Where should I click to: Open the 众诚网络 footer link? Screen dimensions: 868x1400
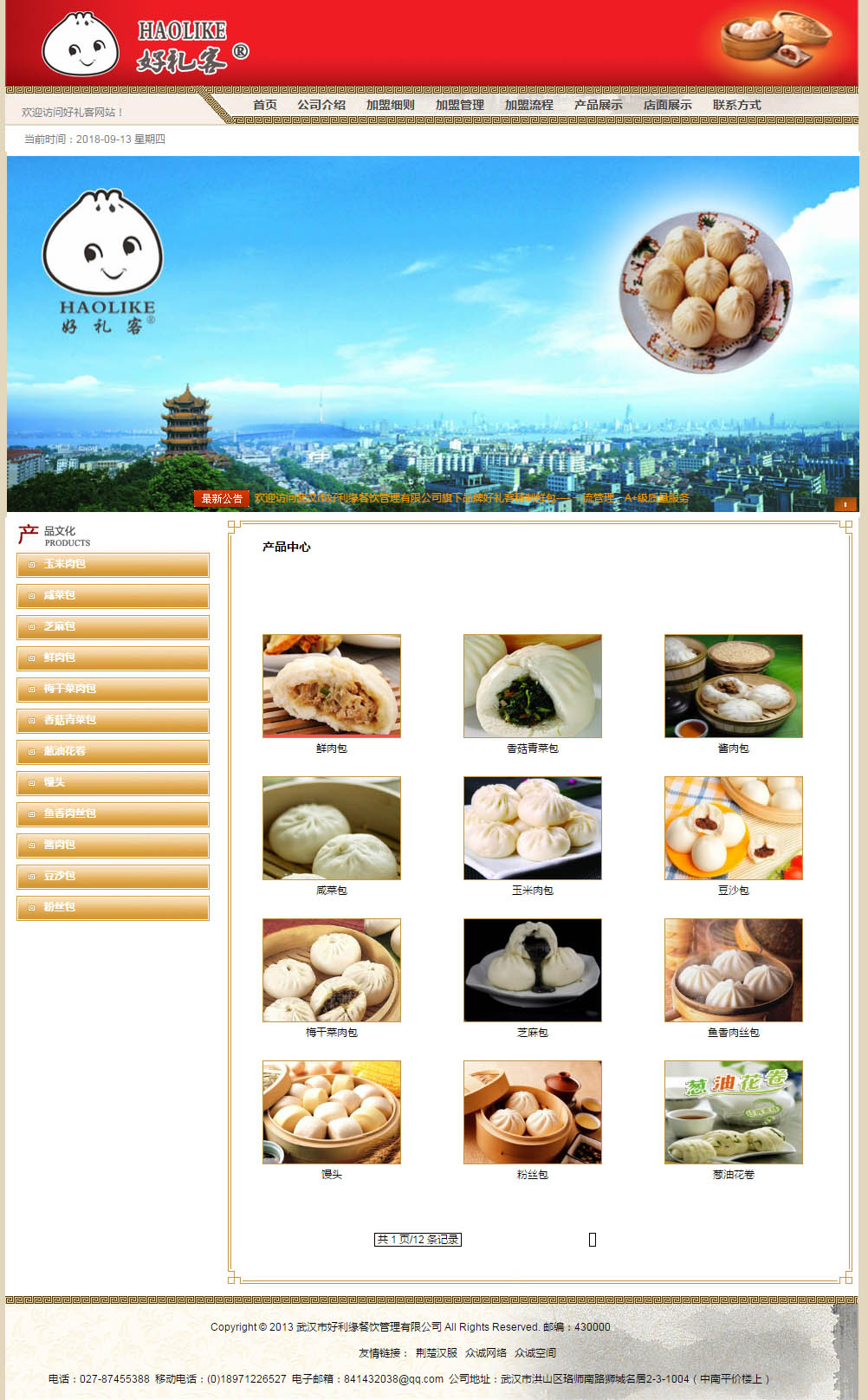coord(486,1352)
